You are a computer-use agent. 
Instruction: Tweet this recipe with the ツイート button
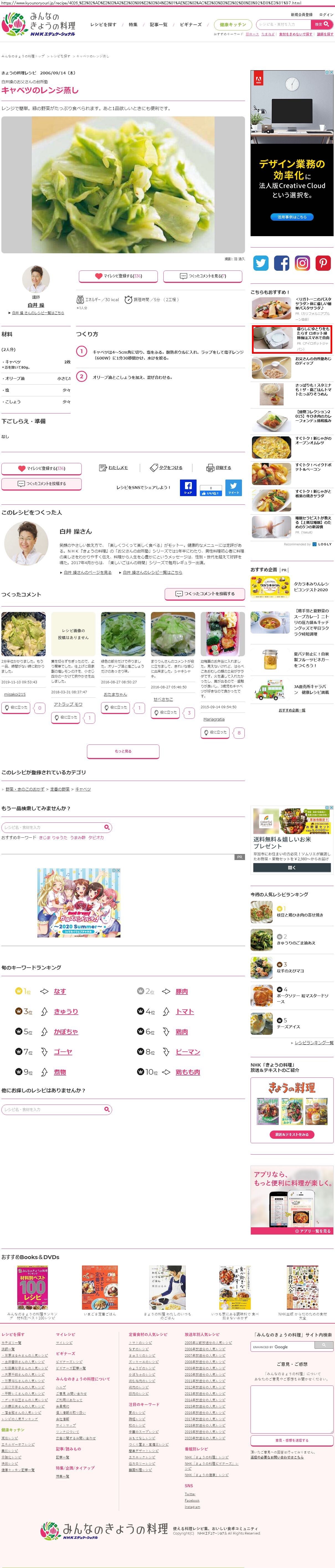pyautogui.click(x=233, y=488)
